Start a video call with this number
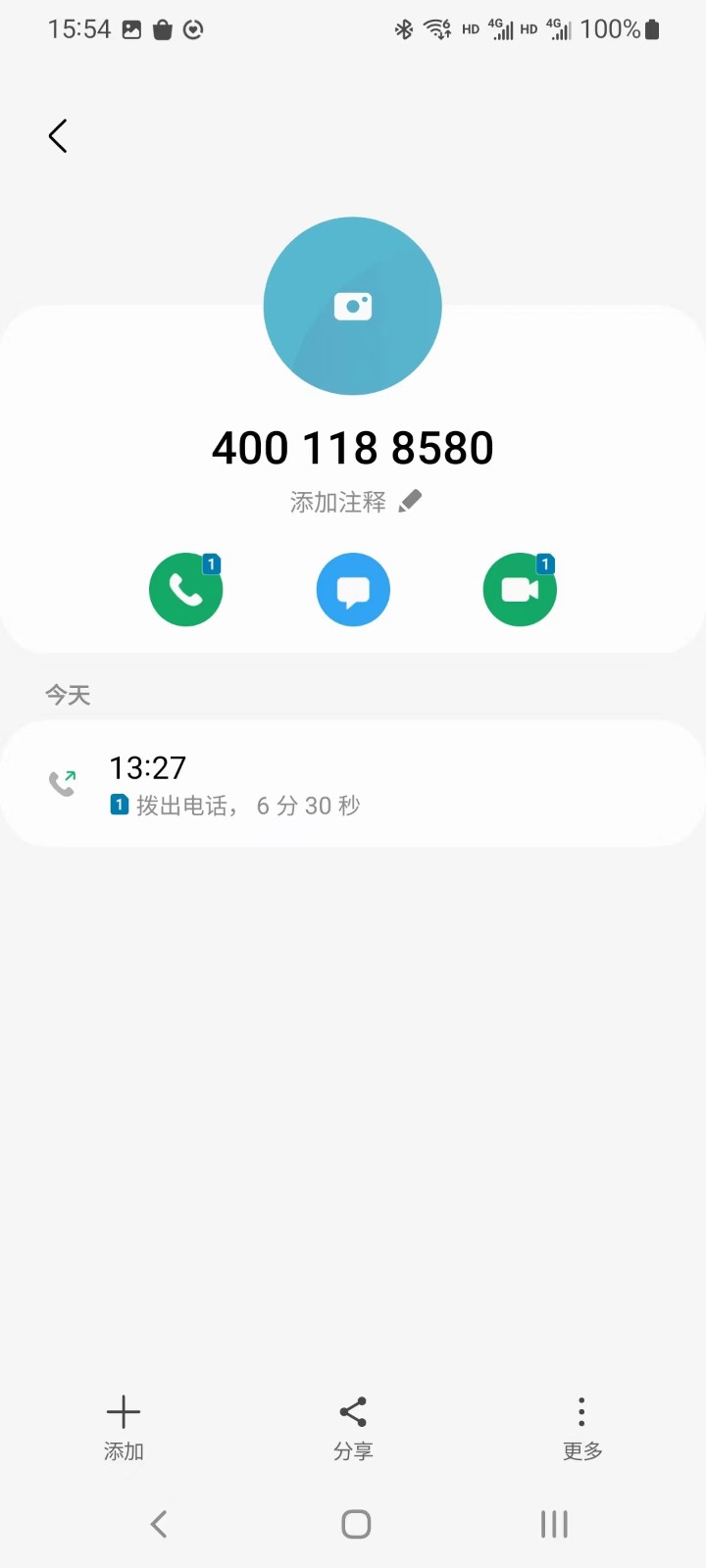Viewport: 706px width, 1568px height. [520, 589]
